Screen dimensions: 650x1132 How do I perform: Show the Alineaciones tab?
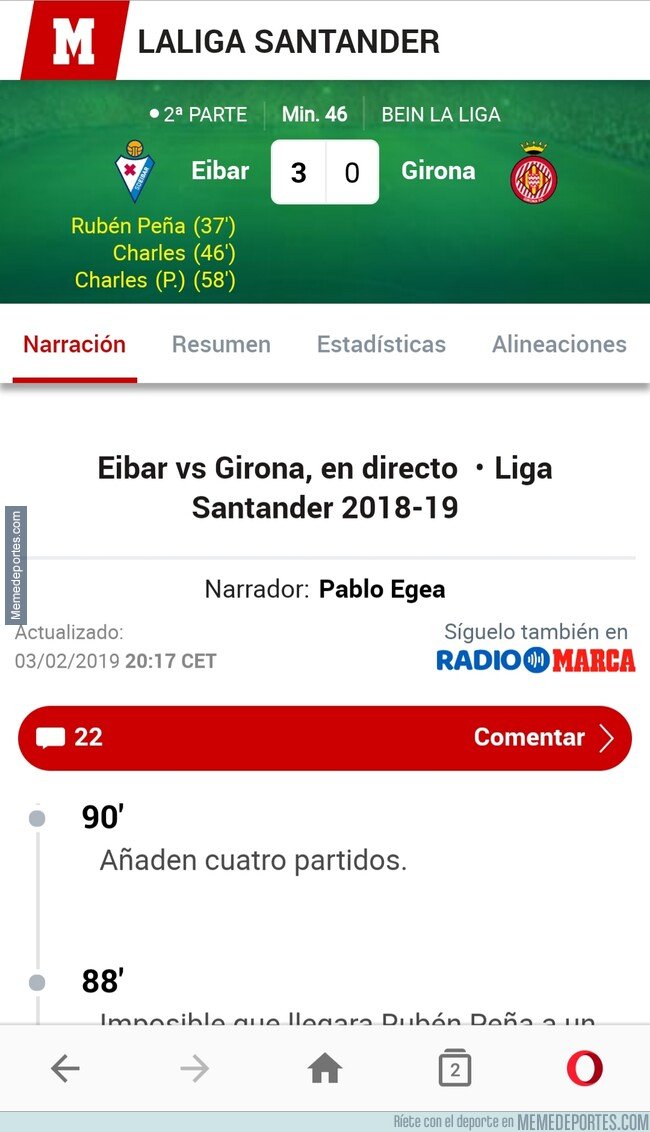tap(559, 345)
